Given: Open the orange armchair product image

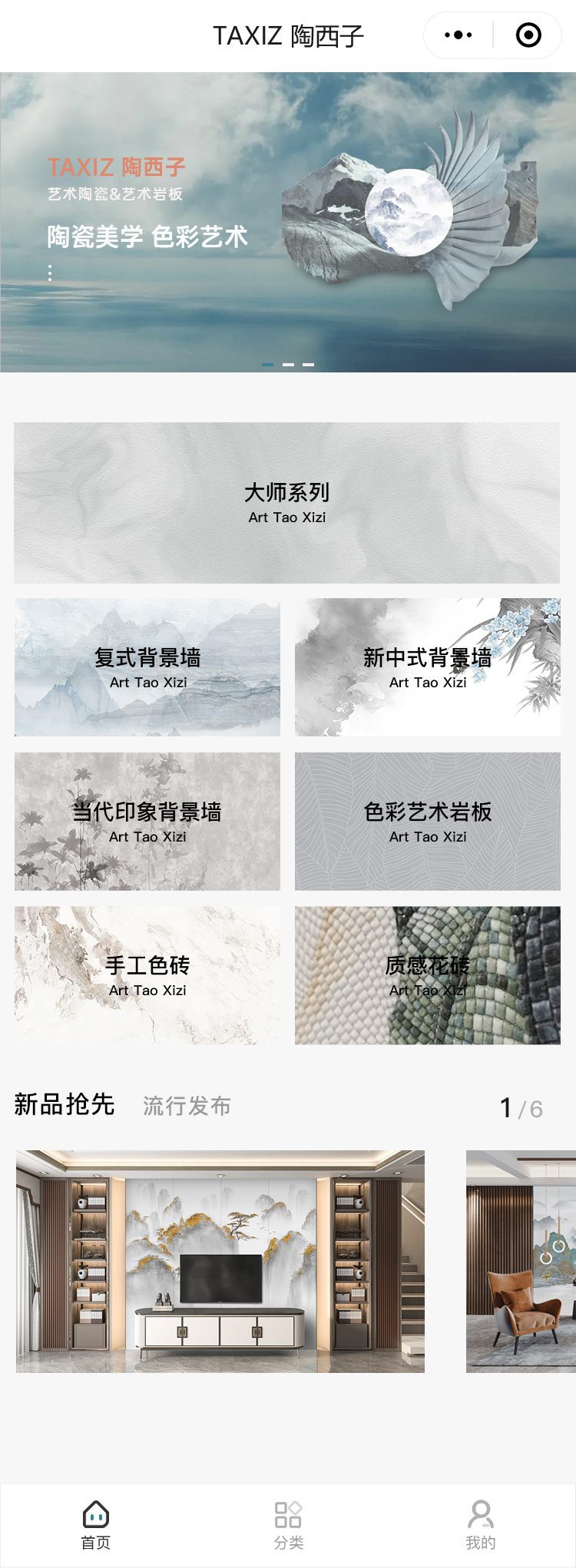Looking at the screenshot, I should pyautogui.click(x=521, y=1261).
